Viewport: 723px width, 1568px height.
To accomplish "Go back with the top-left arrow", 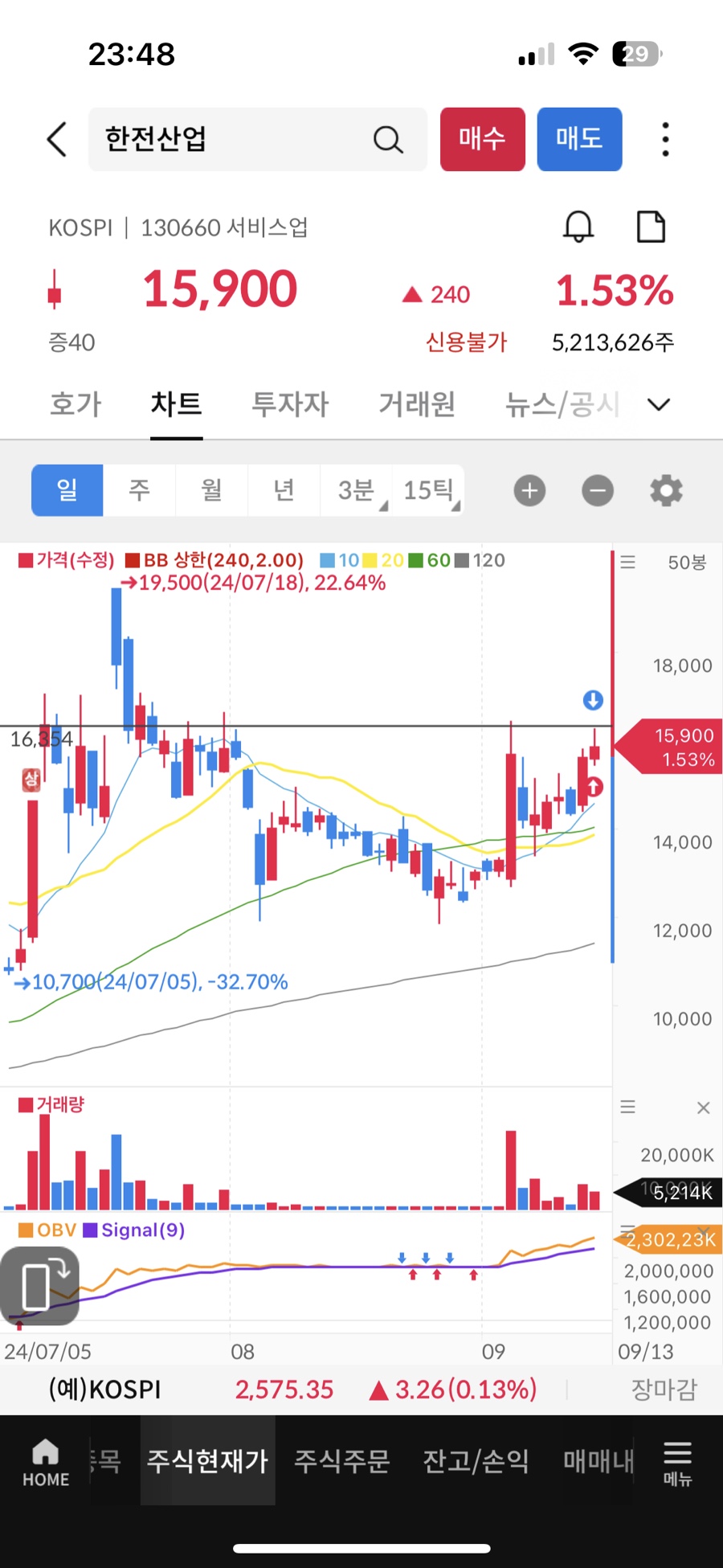I will (56, 139).
